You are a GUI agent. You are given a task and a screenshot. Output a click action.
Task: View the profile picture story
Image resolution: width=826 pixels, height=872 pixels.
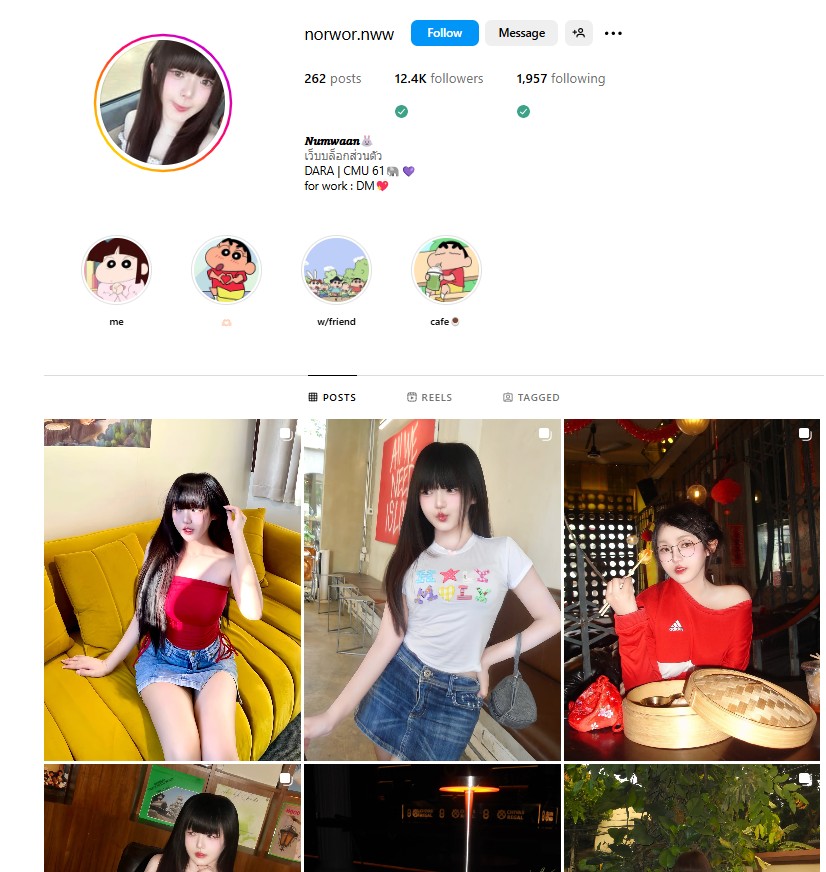pyautogui.click(x=163, y=104)
